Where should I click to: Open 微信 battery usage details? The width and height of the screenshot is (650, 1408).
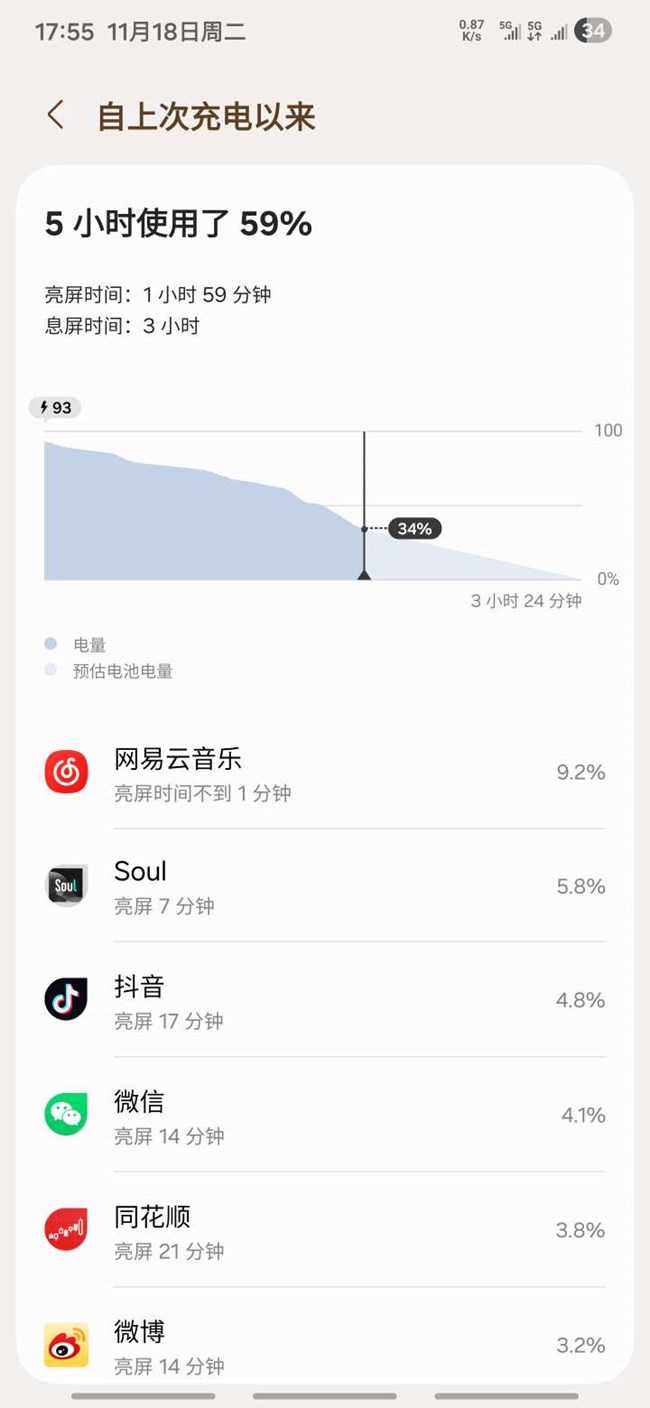point(324,1116)
